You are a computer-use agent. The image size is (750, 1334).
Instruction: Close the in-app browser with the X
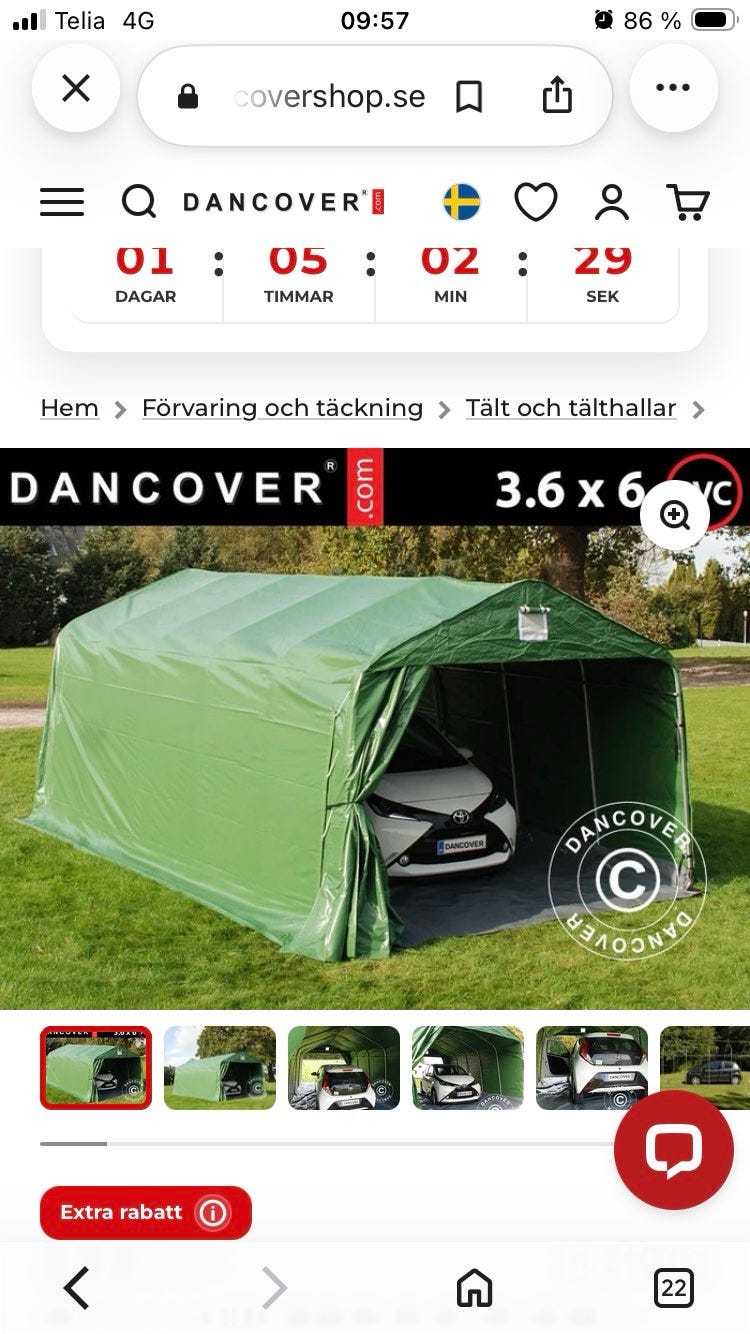click(x=76, y=89)
